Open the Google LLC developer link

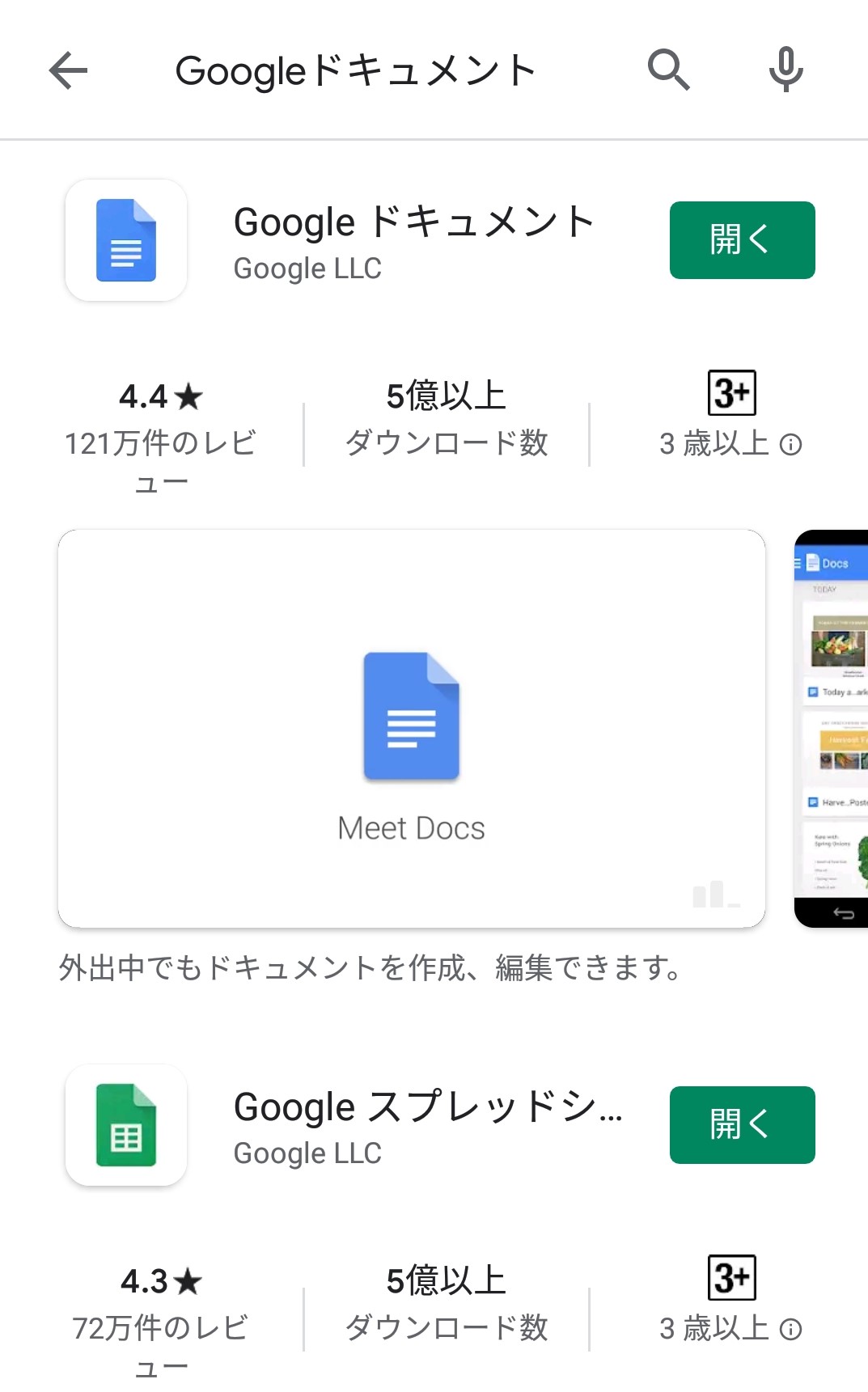tap(306, 268)
